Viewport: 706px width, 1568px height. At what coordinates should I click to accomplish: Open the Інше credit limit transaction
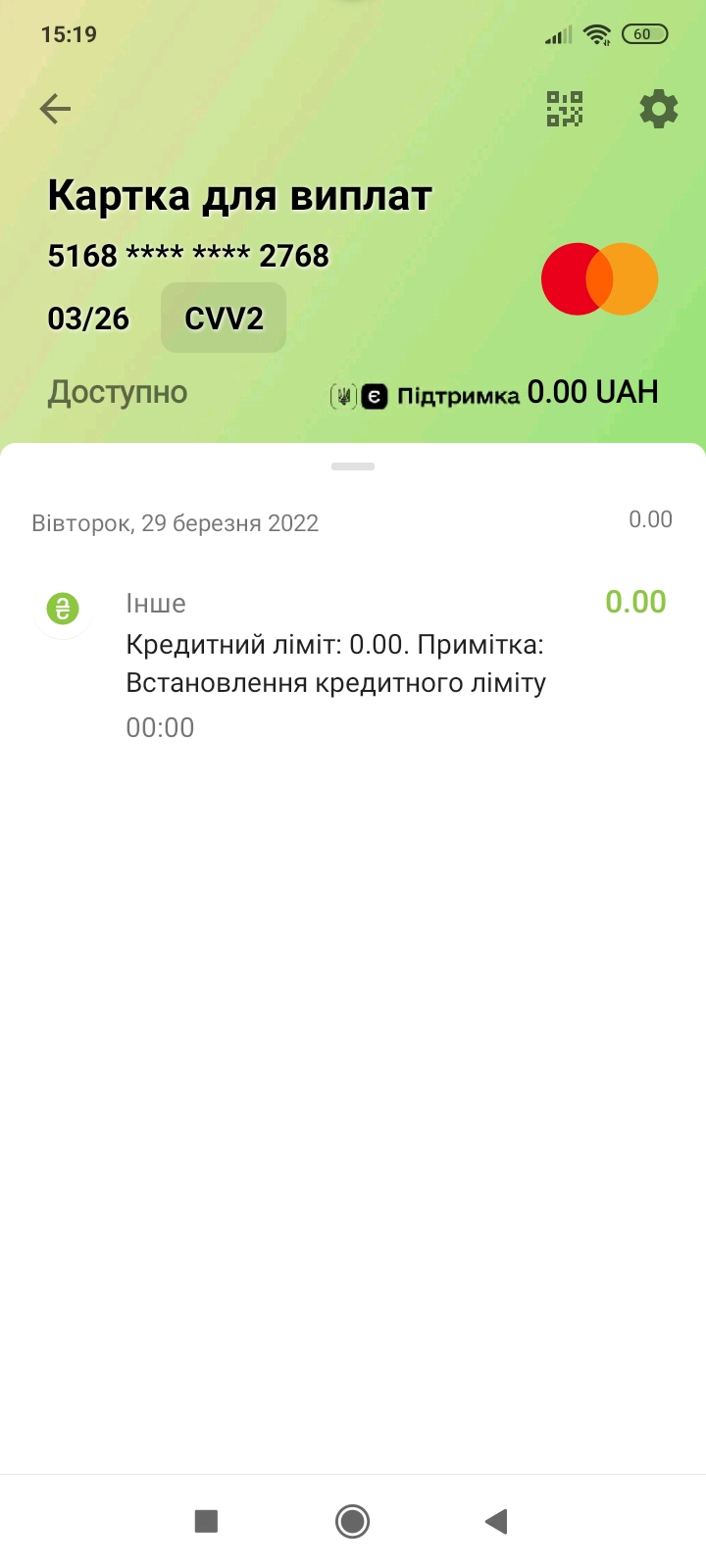[x=353, y=664]
